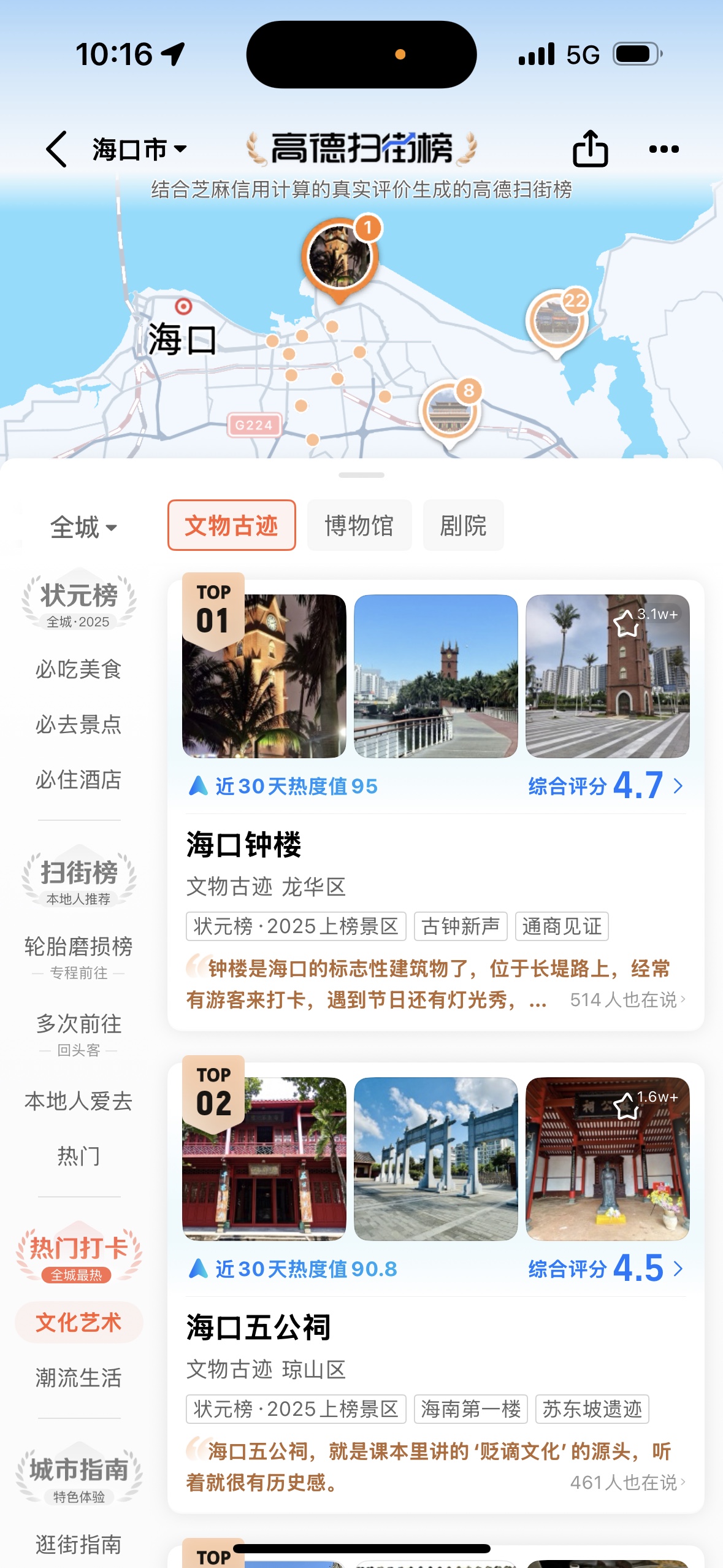Open the 必住酒店 ranking list

(78, 780)
